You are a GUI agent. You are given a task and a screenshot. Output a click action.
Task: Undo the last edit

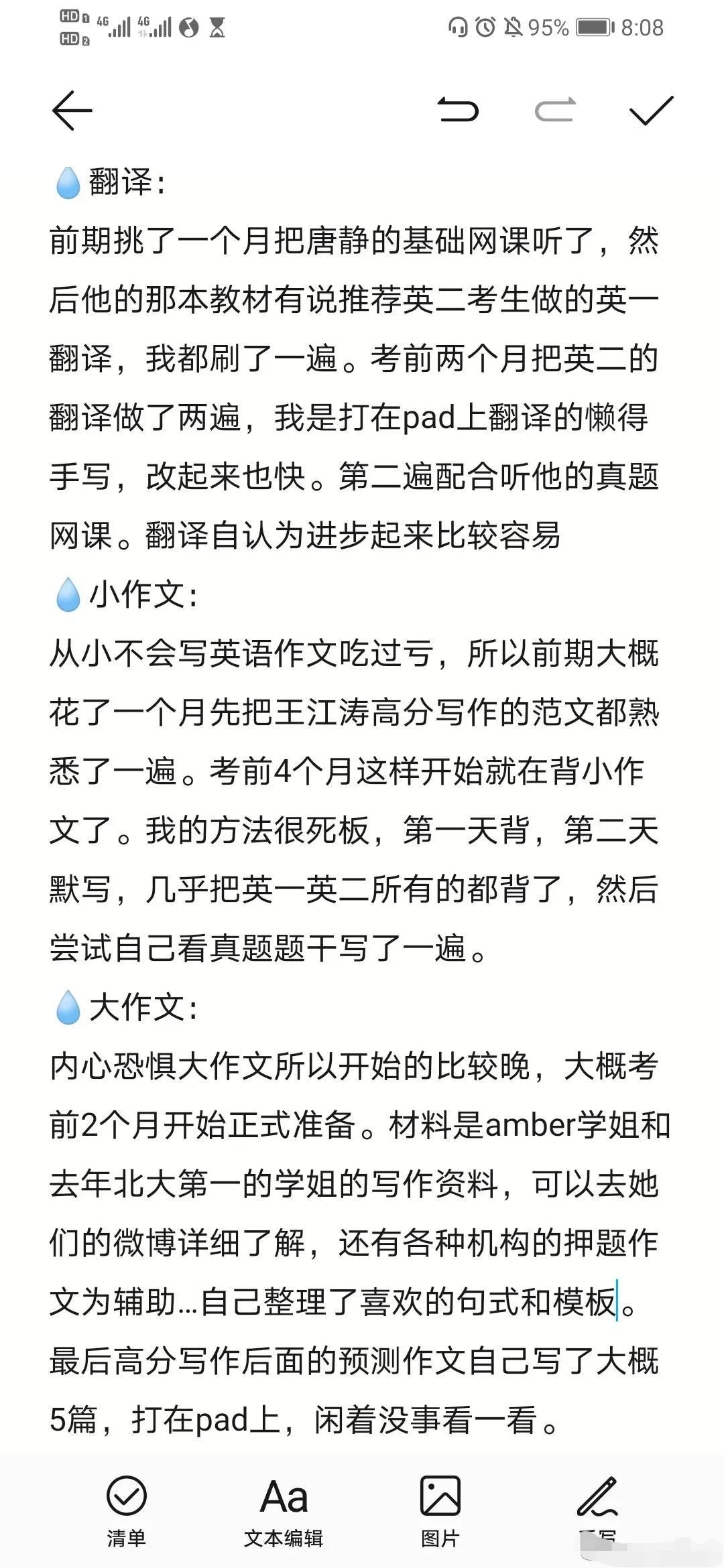point(459,110)
